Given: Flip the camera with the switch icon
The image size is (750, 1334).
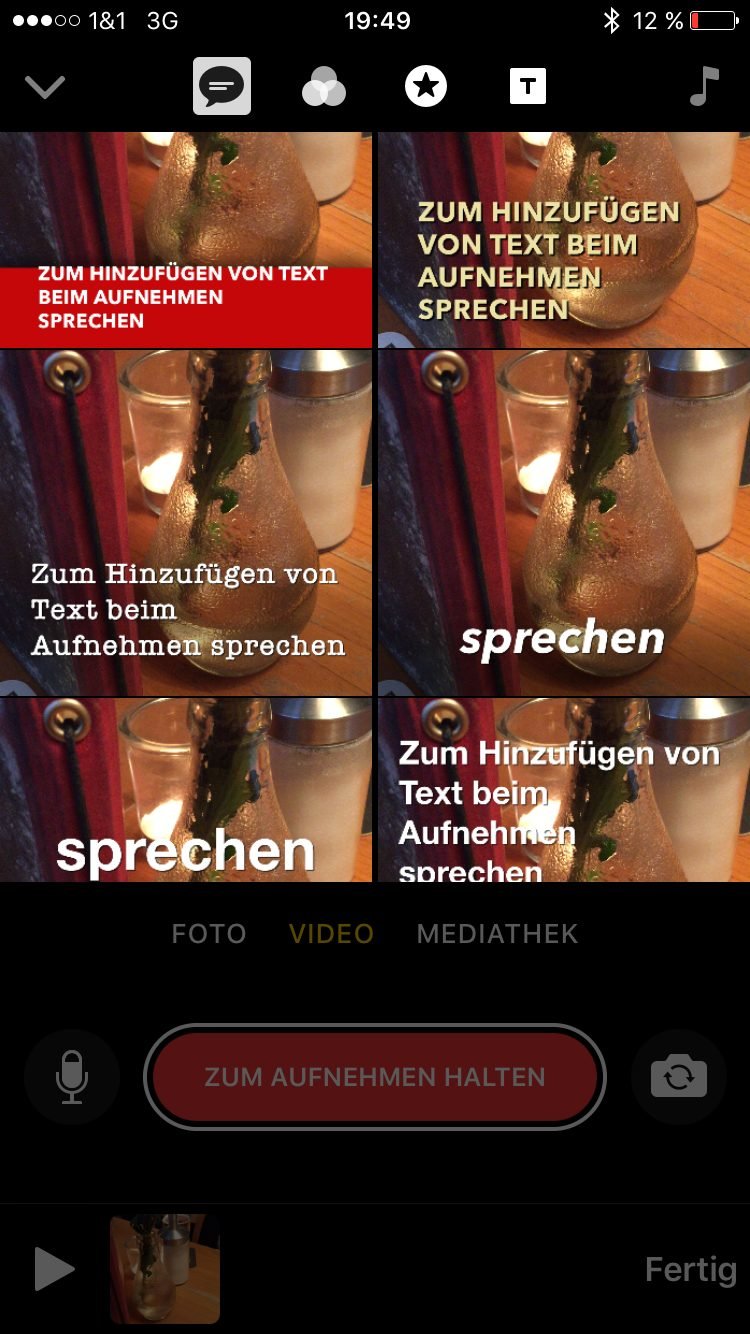Looking at the screenshot, I should tap(678, 1077).
